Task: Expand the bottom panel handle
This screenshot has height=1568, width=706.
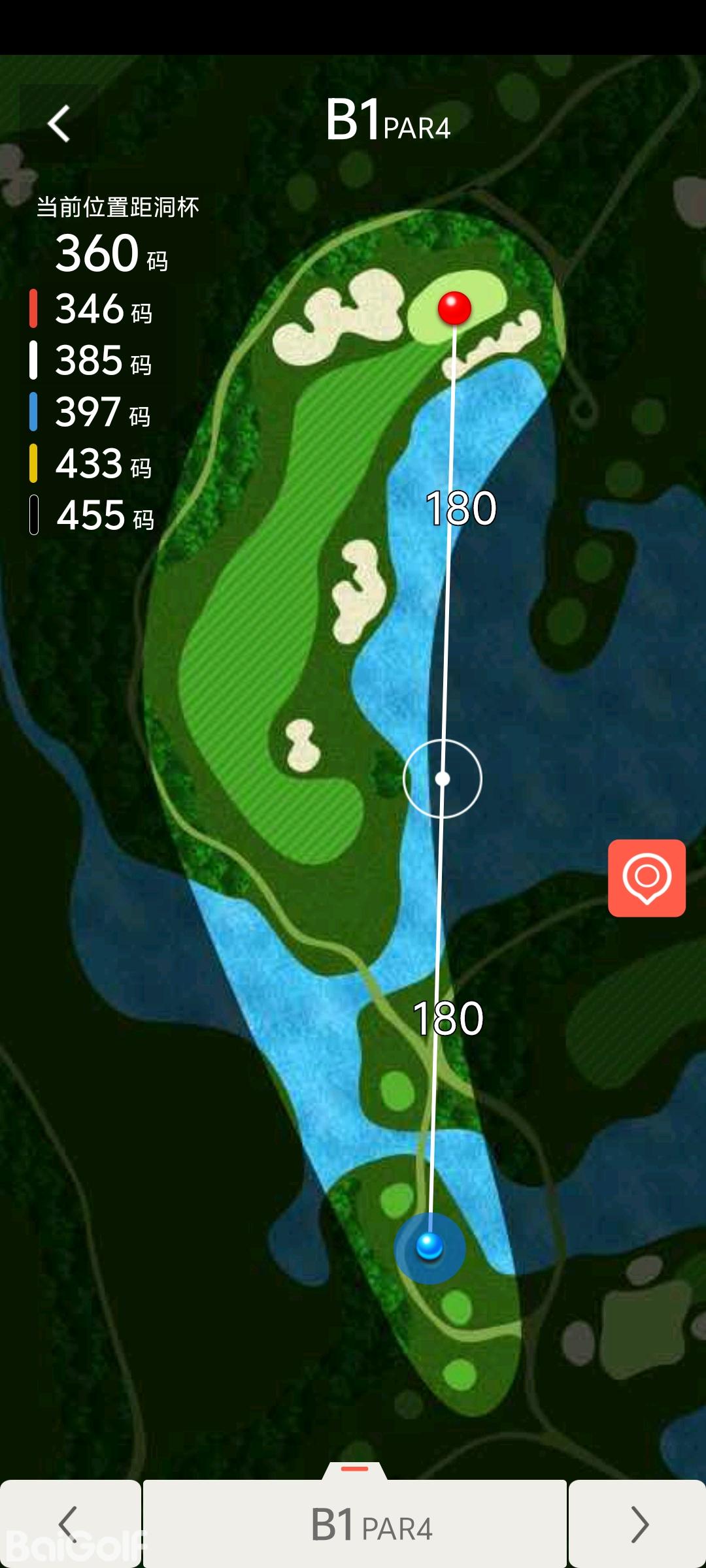Action: point(355,1469)
